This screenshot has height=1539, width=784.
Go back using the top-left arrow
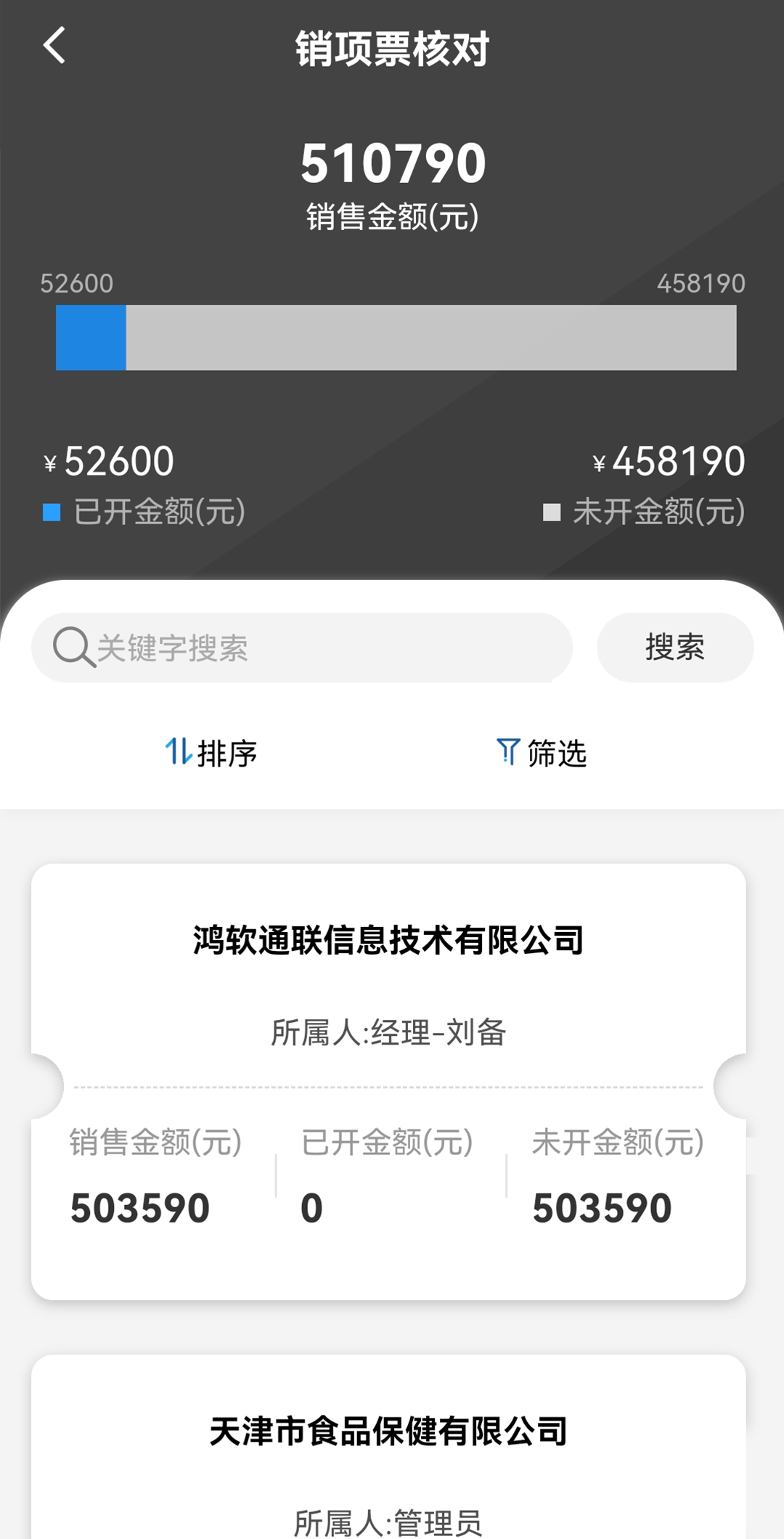(x=54, y=46)
